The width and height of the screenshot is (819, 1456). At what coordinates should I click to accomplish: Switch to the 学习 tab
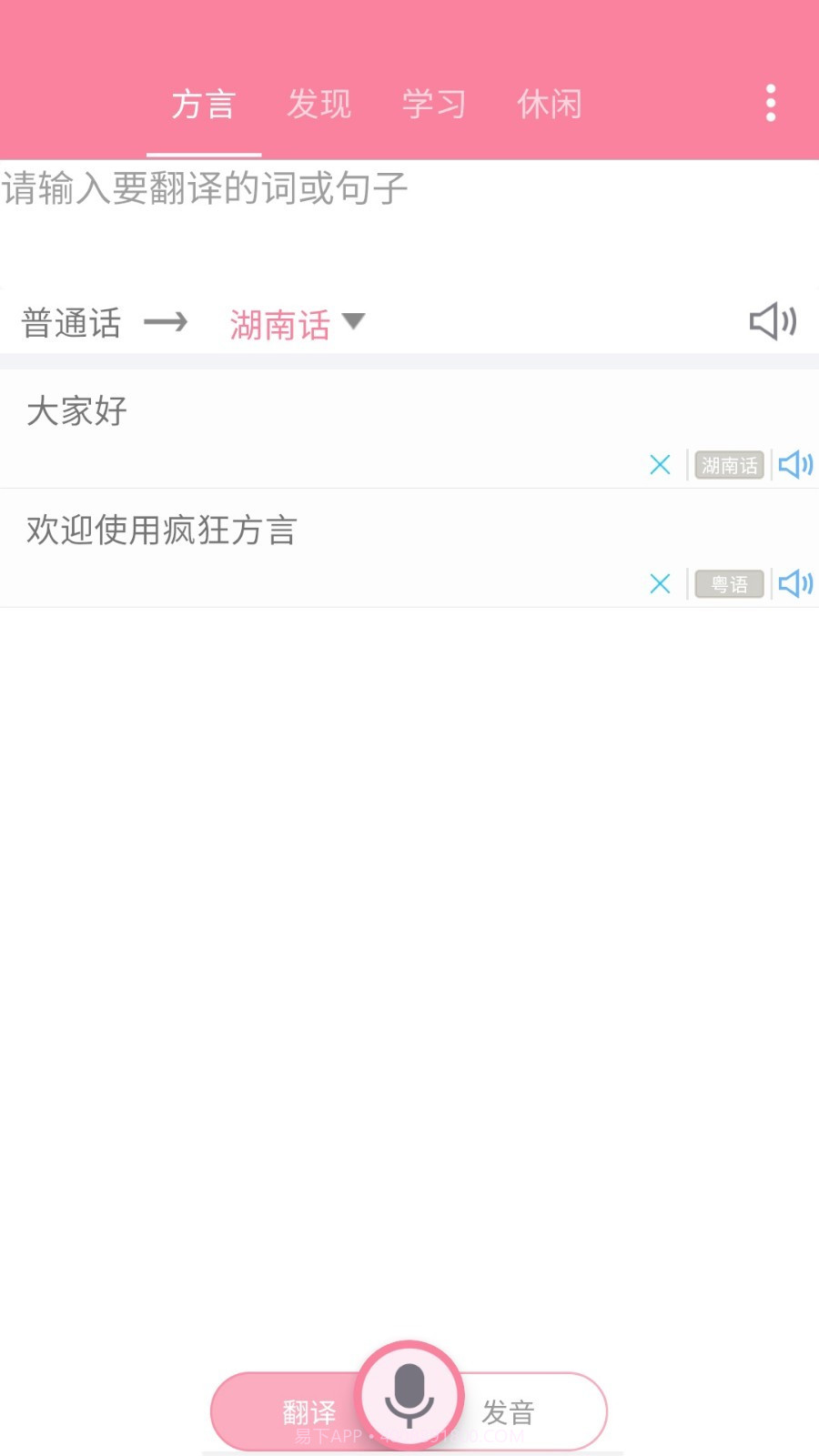tap(434, 104)
